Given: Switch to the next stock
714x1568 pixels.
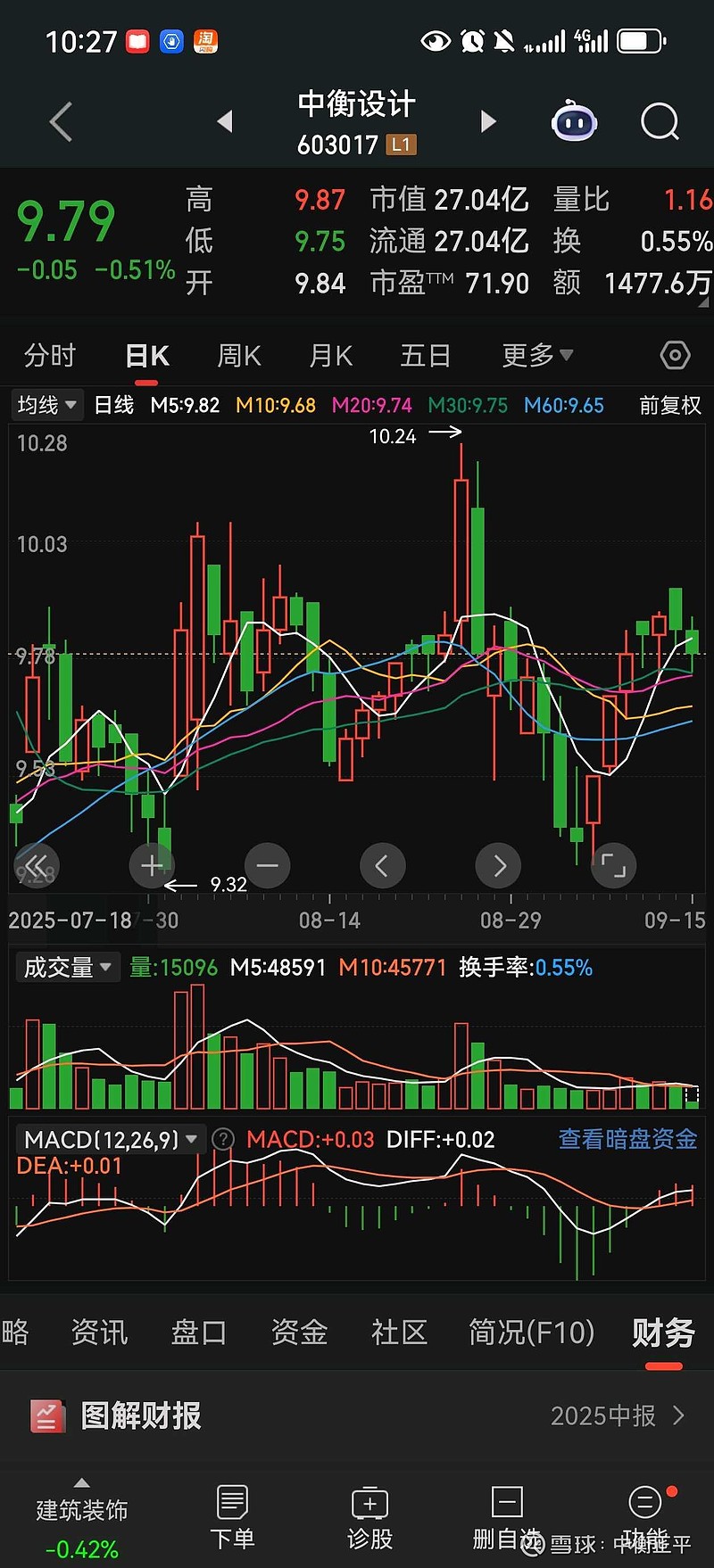Looking at the screenshot, I should pyautogui.click(x=487, y=121).
